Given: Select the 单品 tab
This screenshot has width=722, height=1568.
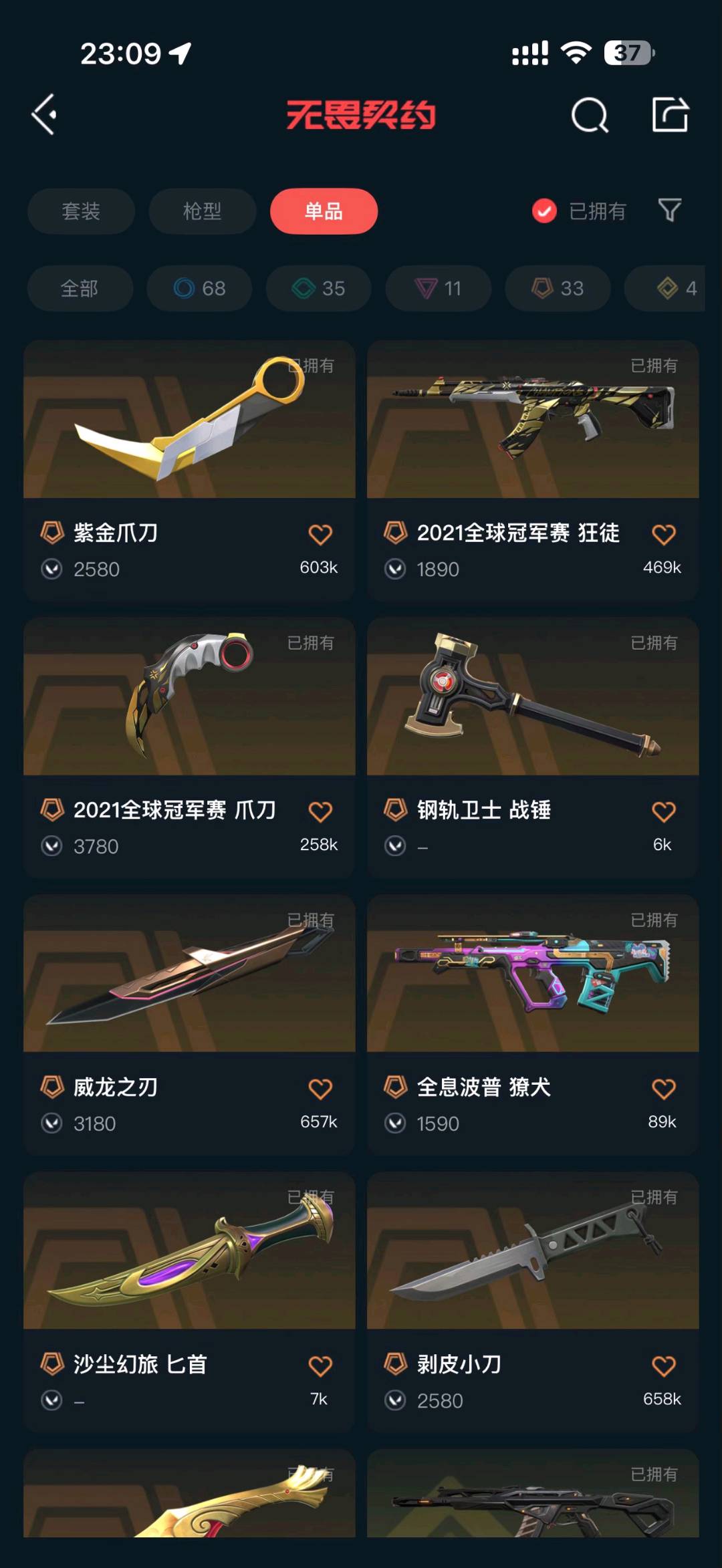Looking at the screenshot, I should (324, 211).
